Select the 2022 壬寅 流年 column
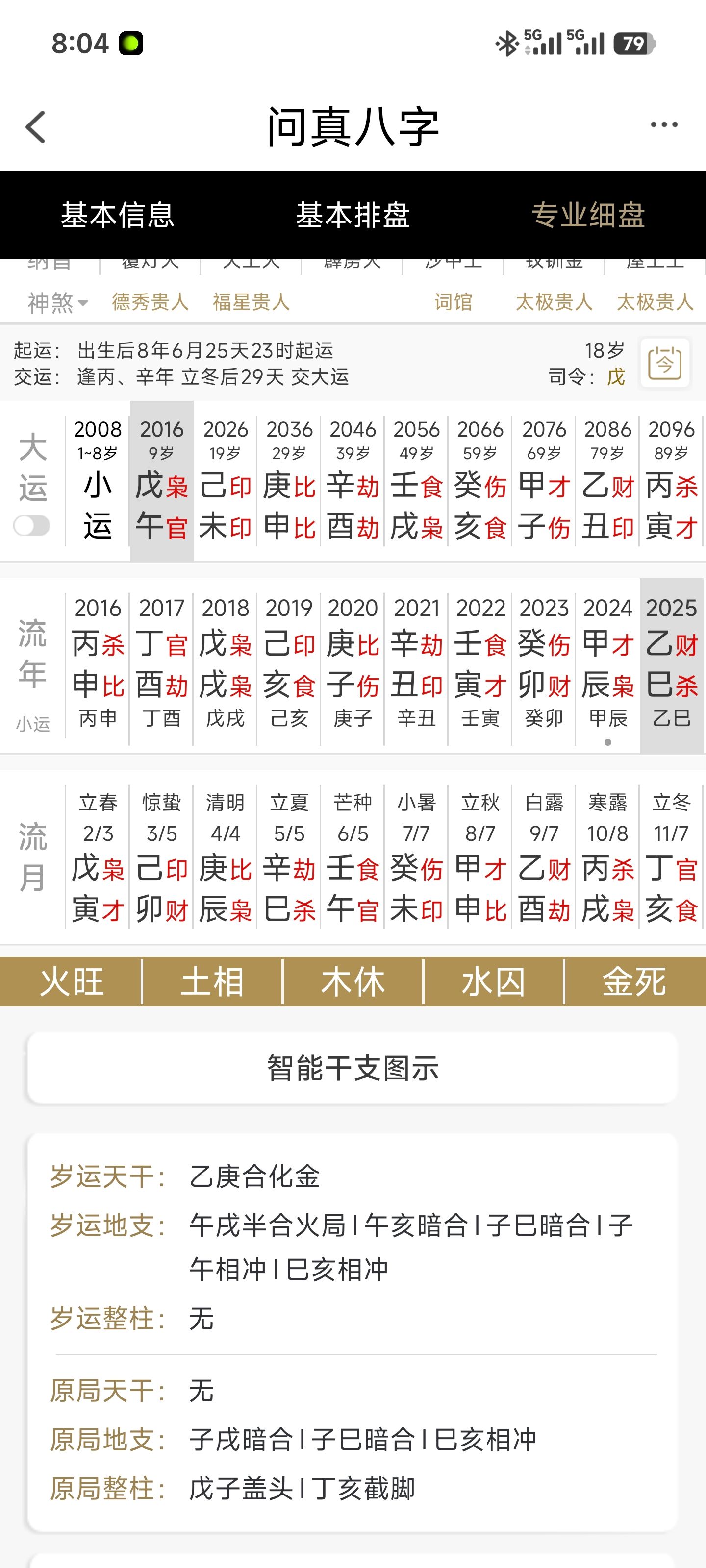 [x=480, y=663]
